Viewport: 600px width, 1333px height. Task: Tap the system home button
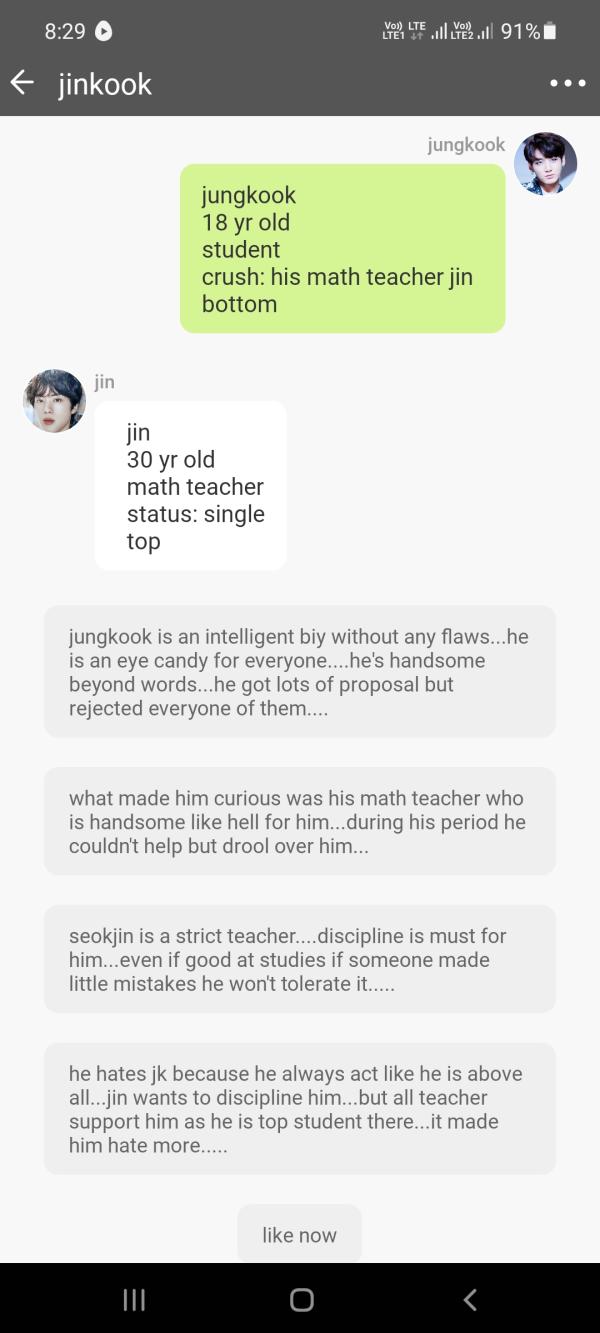click(301, 1299)
